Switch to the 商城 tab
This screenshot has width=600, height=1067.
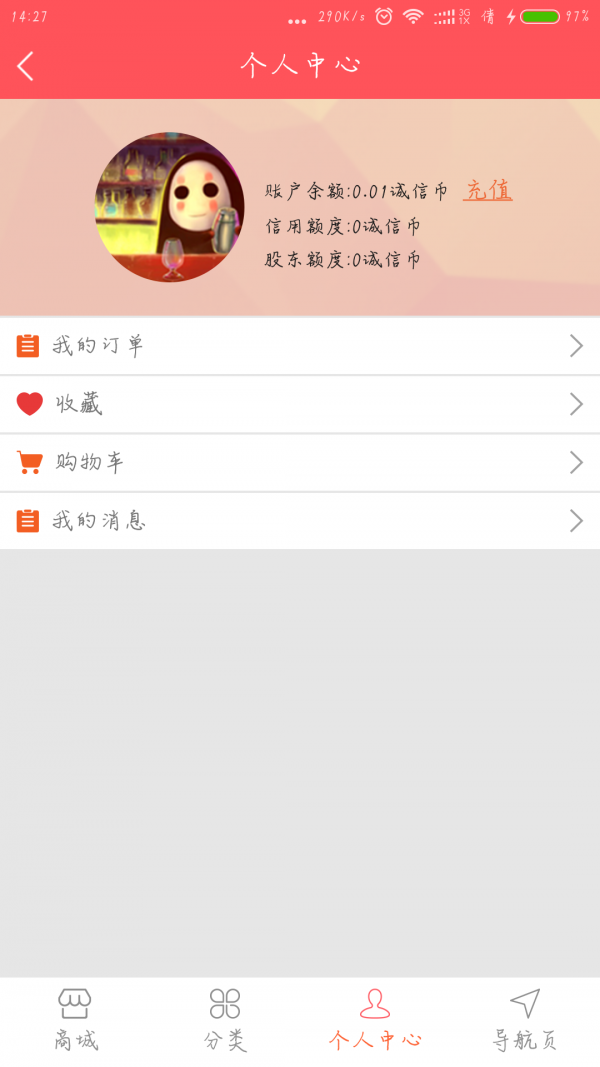75,1020
